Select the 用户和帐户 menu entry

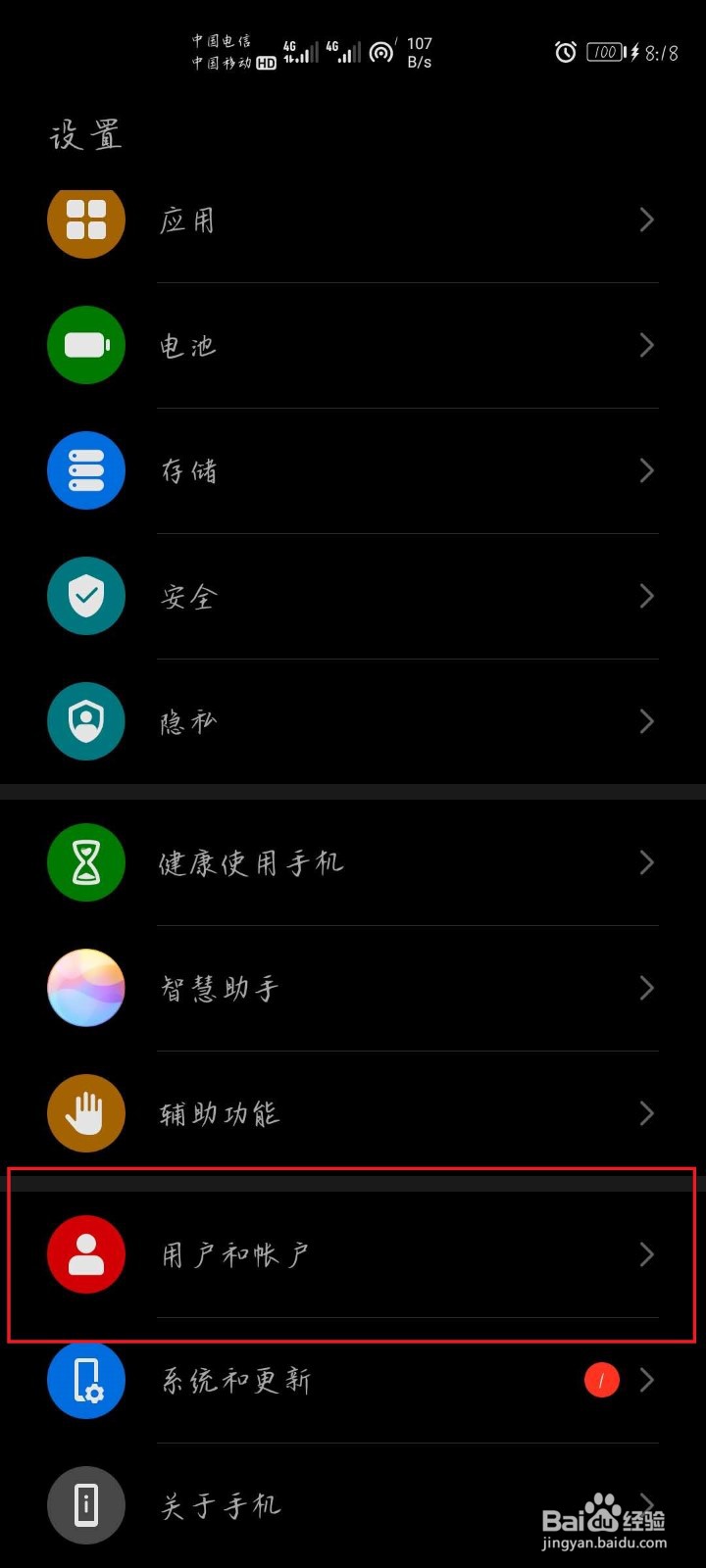click(235, 1255)
